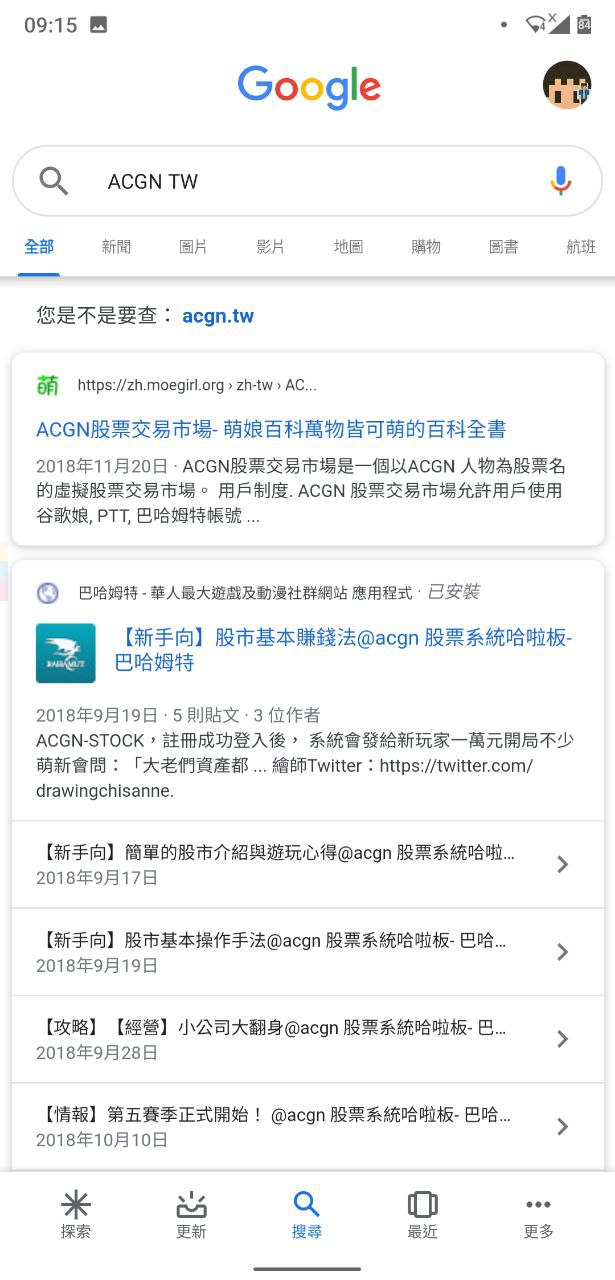This screenshot has width=615, height=1280.
Task: Tap the suggested query acgn.tw
Action: tap(218, 316)
